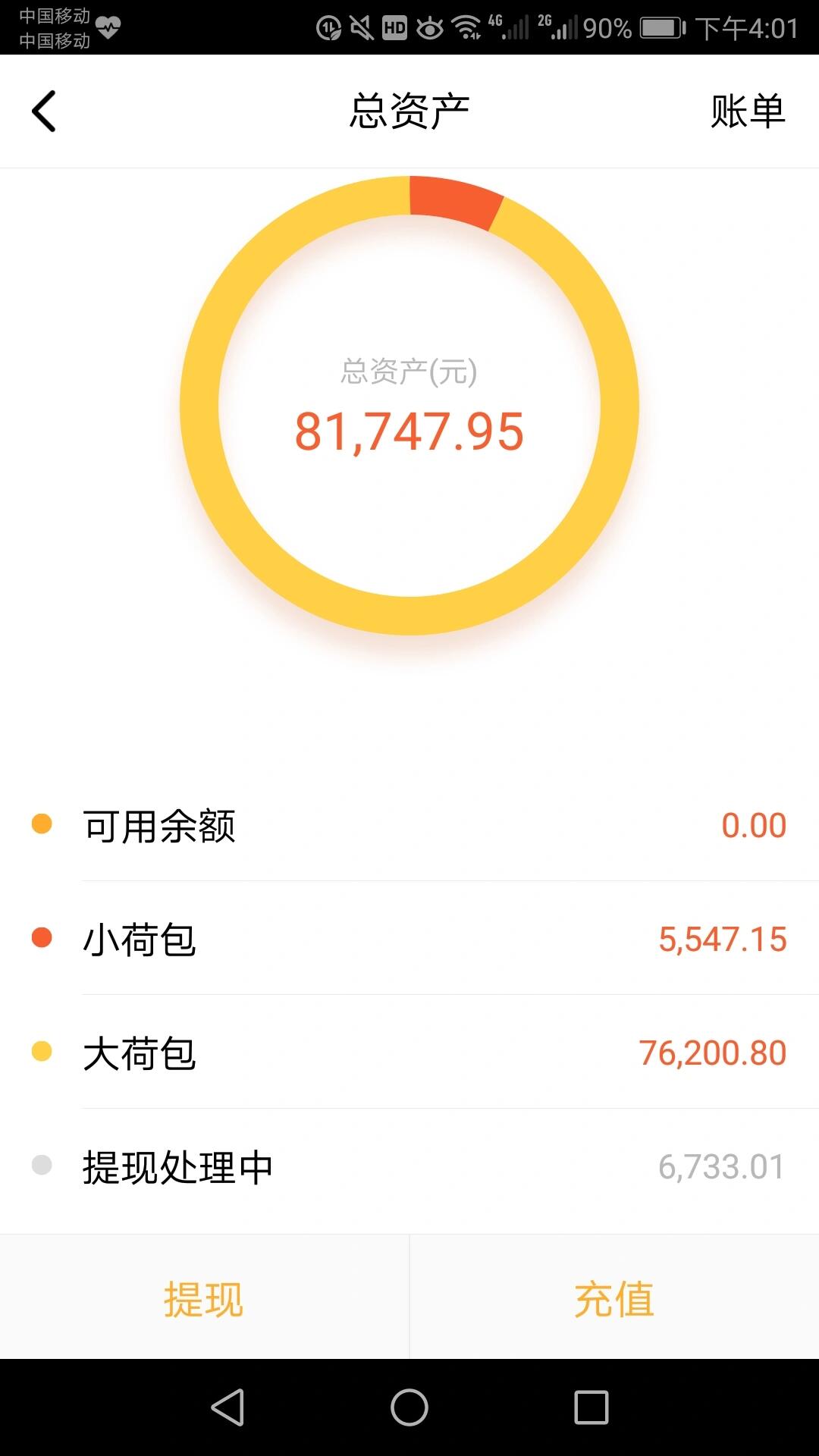Tap the 充值 recharge button

click(613, 1298)
